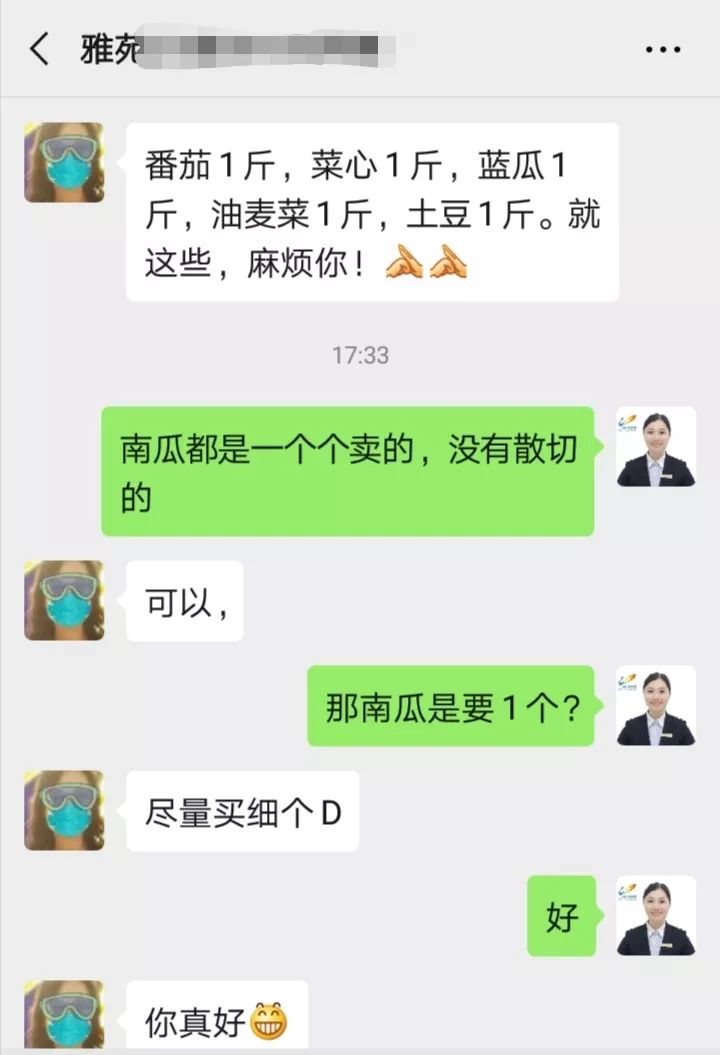Select the green "南瓜都是一个个卖的" message

pyautogui.click(x=350, y=470)
